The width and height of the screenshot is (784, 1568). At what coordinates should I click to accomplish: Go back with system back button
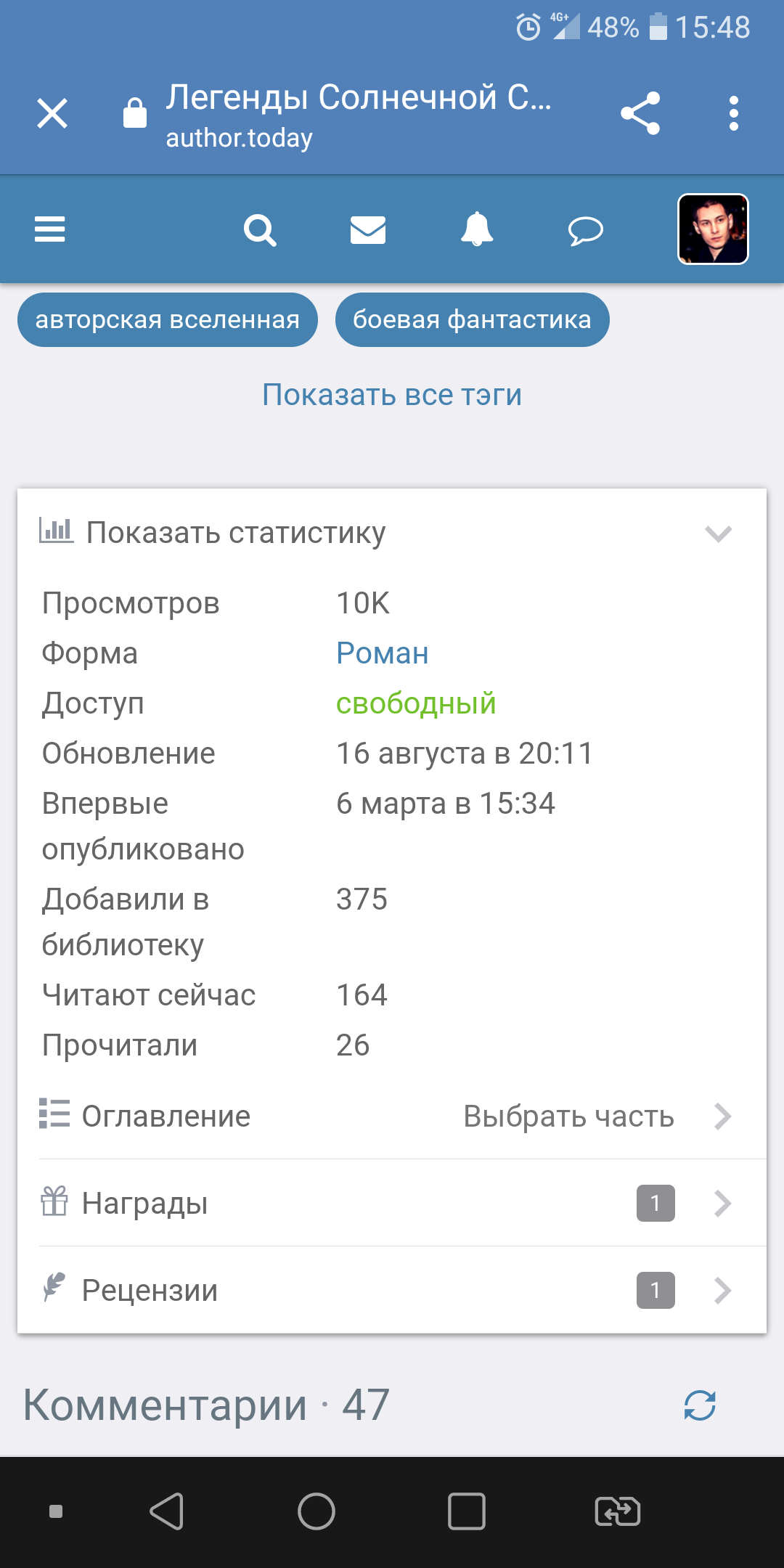pyautogui.click(x=166, y=1512)
